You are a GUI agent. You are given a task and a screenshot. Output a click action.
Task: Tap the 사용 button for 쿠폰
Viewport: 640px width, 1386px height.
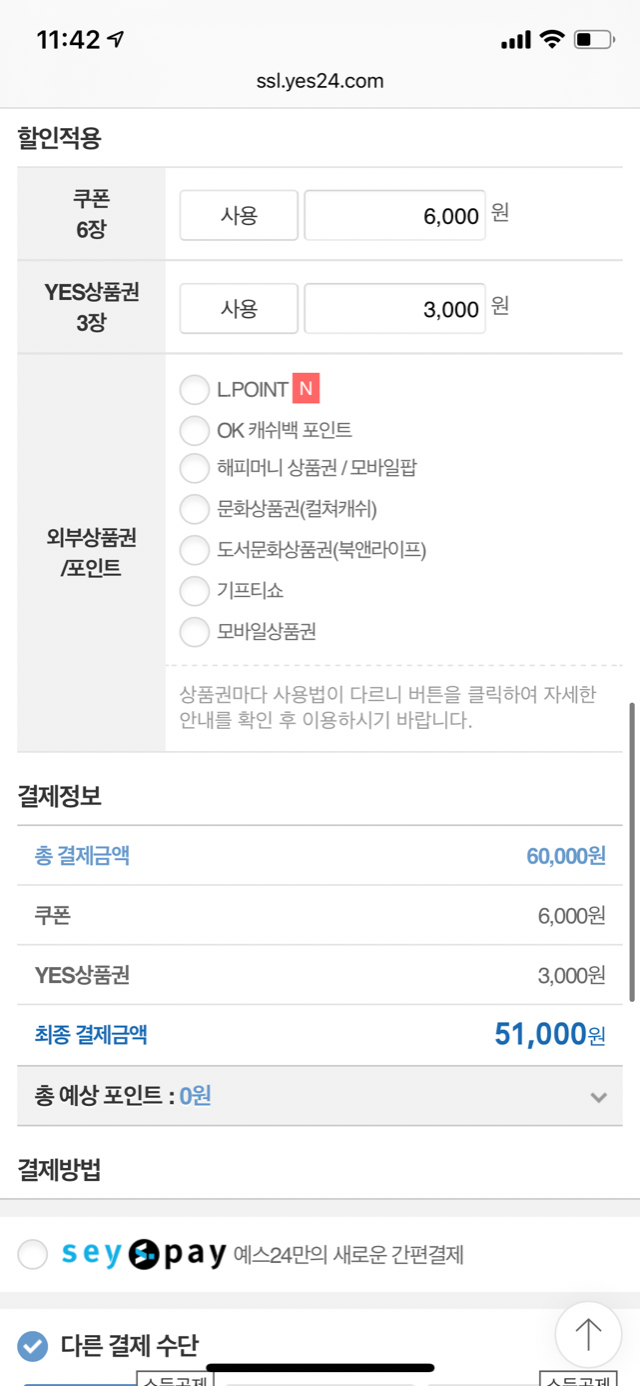[239, 215]
